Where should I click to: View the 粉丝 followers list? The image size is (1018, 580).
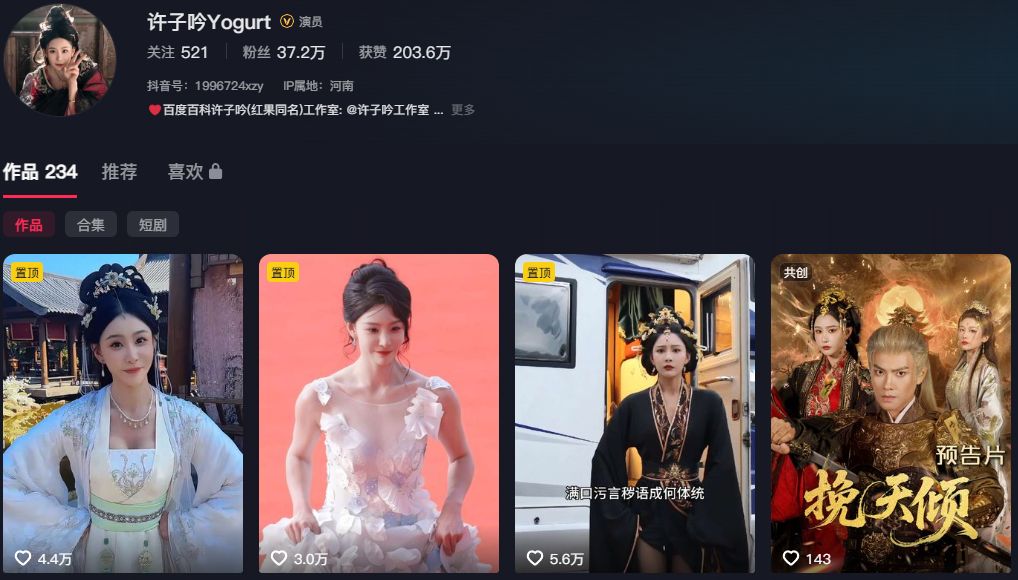click(x=283, y=52)
